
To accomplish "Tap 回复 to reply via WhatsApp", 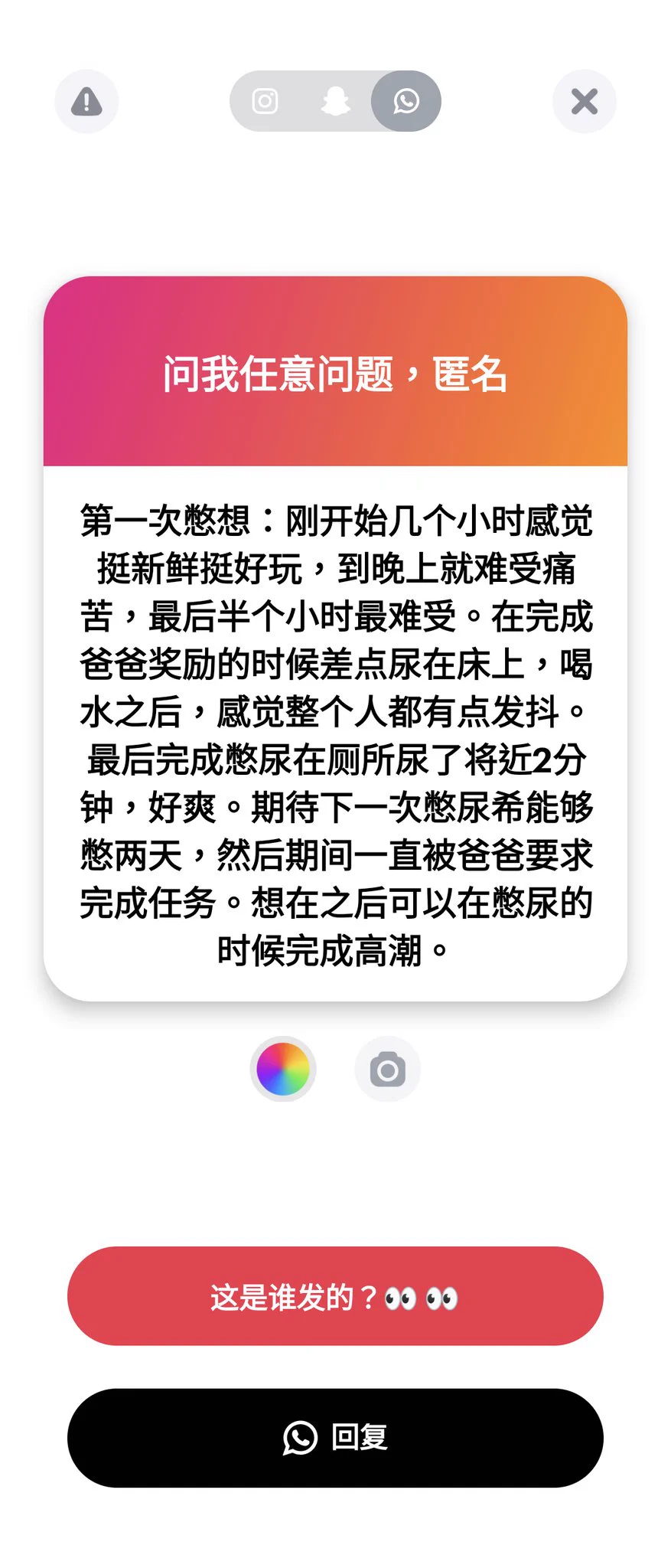I will coord(335,1438).
